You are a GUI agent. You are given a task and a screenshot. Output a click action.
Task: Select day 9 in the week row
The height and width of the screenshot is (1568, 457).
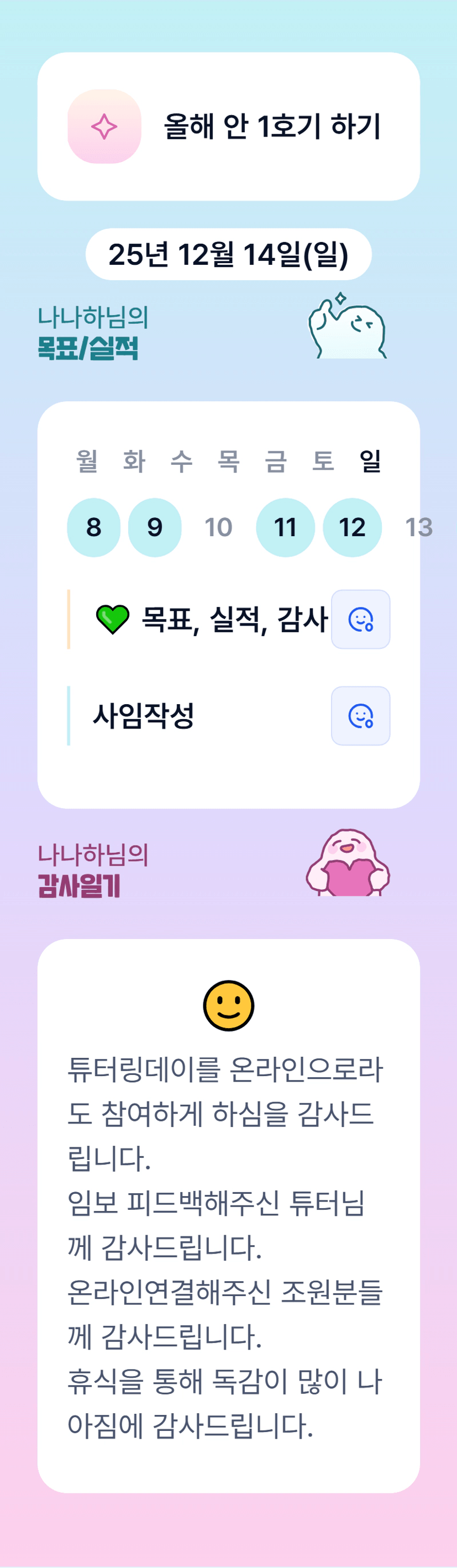click(x=155, y=527)
